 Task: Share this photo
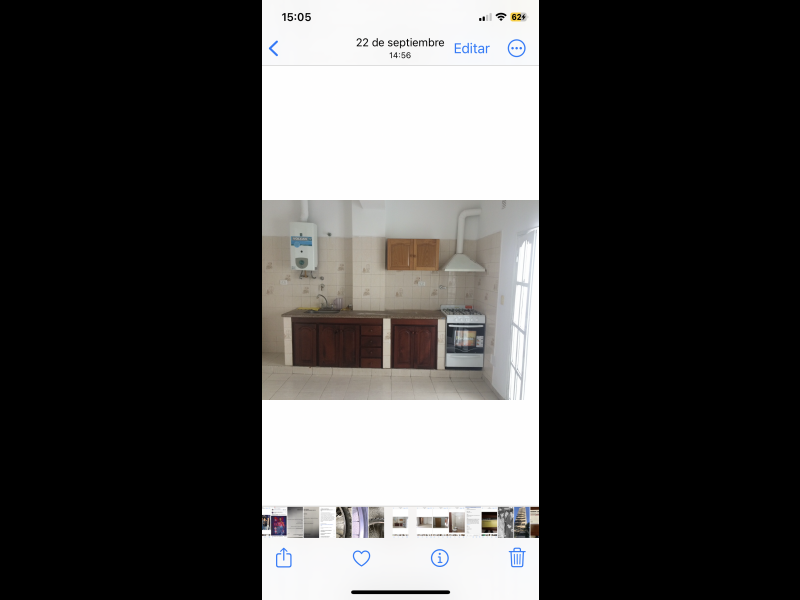pyautogui.click(x=284, y=558)
